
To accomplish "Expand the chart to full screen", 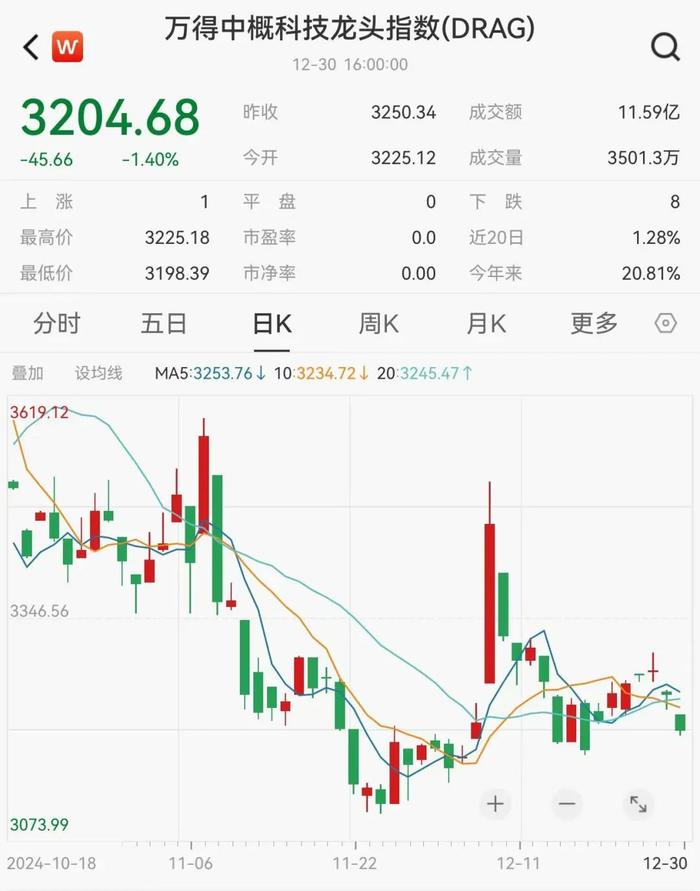I will [x=638, y=803].
